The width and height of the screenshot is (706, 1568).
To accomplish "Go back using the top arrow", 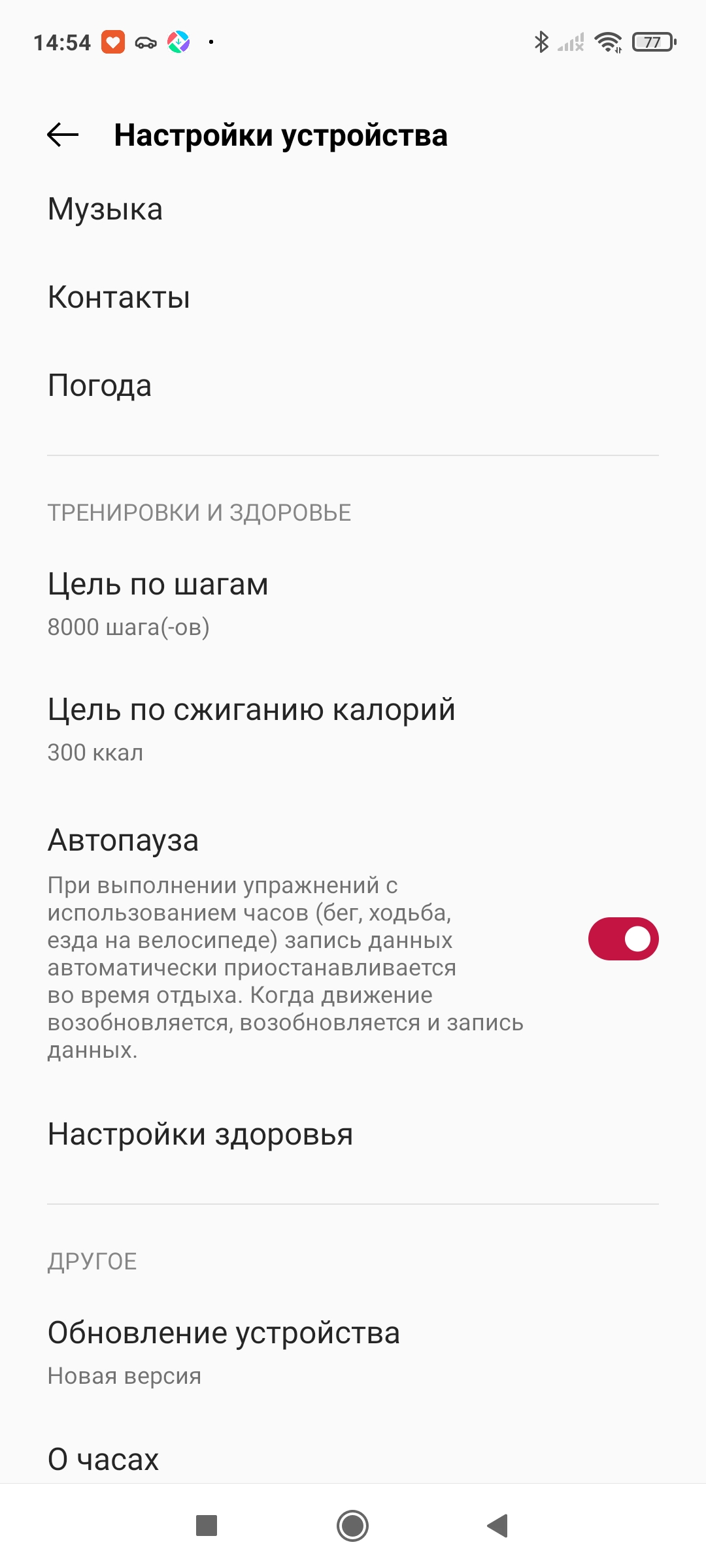I will point(63,135).
